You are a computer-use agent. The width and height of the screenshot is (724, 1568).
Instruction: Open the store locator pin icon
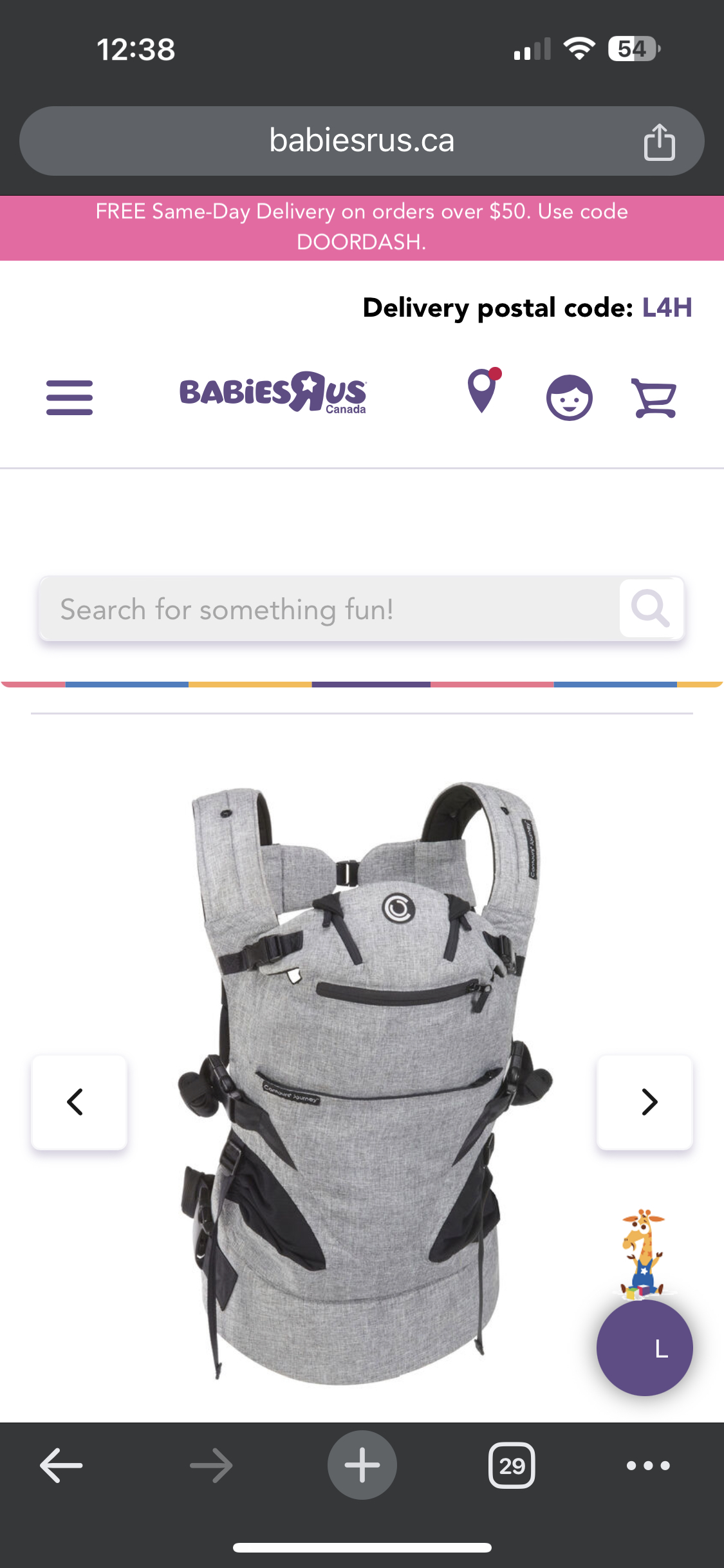(x=481, y=396)
